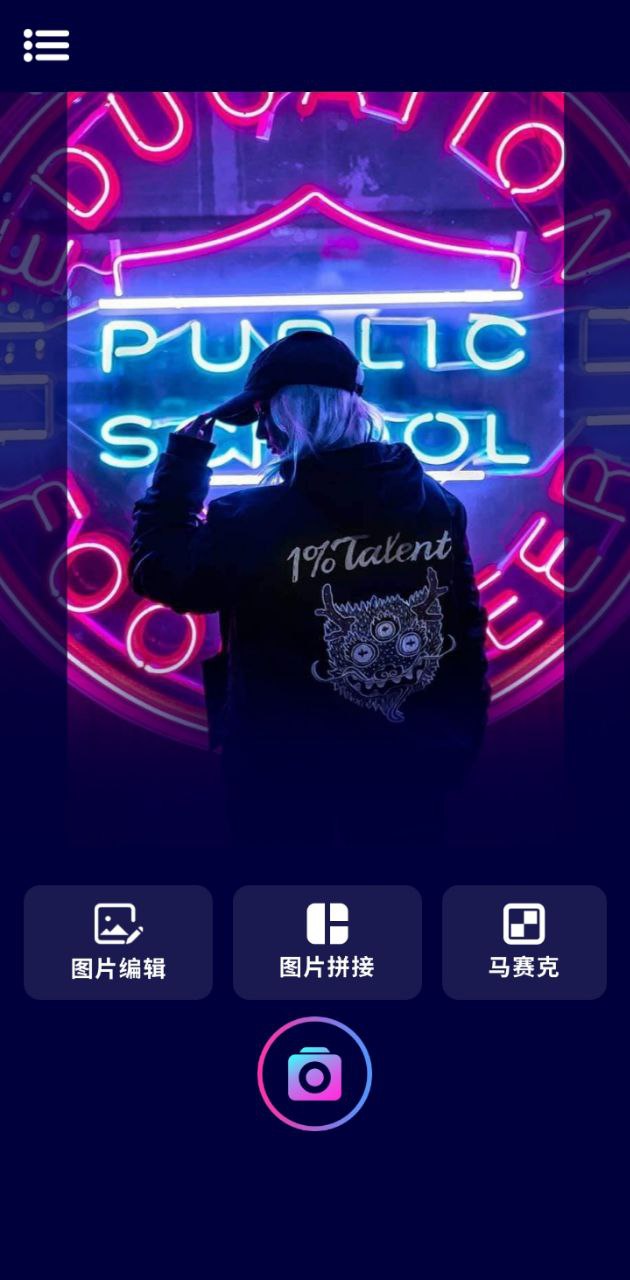Select the 马赛克 mosaic tool
Screen dimensions: 630x1280
524,942
